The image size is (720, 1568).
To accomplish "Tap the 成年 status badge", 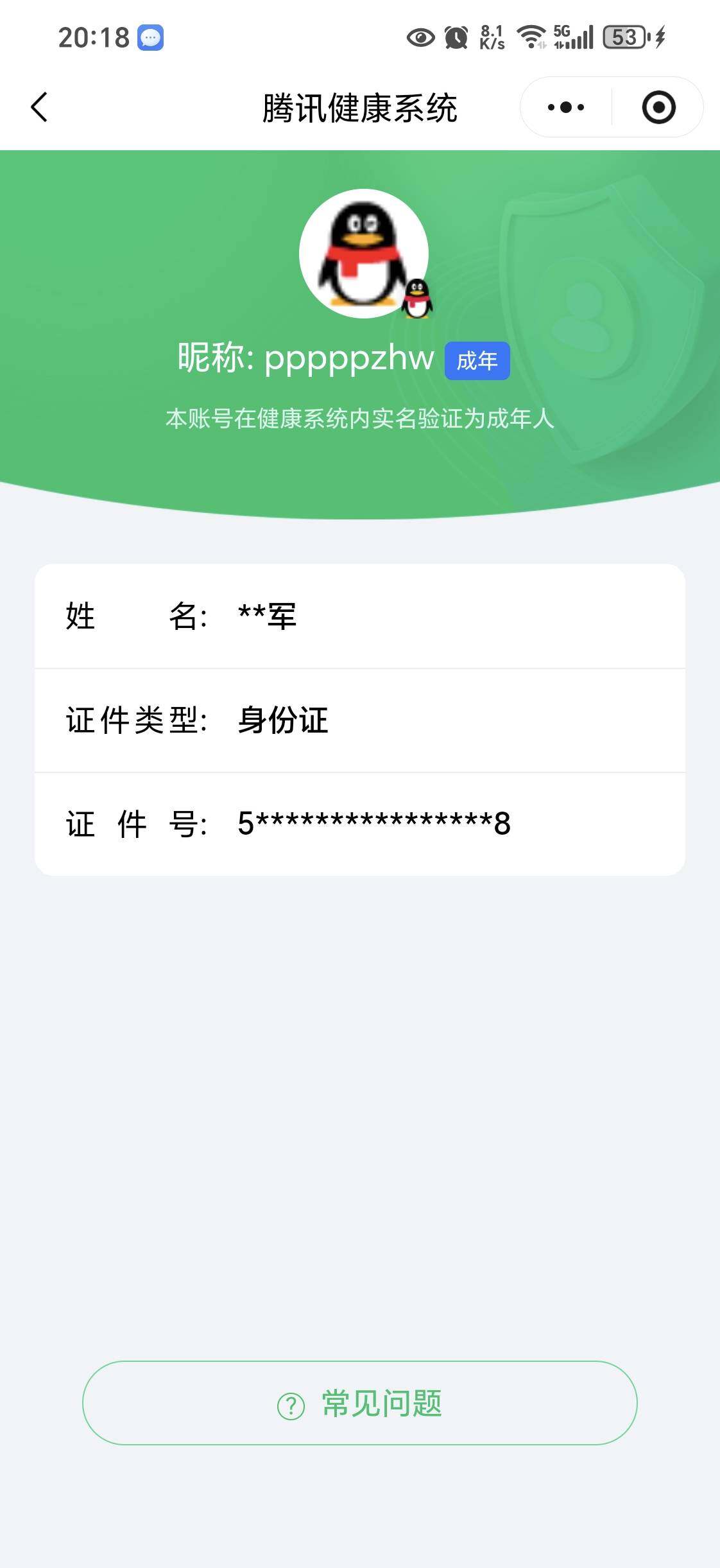I will coord(477,362).
